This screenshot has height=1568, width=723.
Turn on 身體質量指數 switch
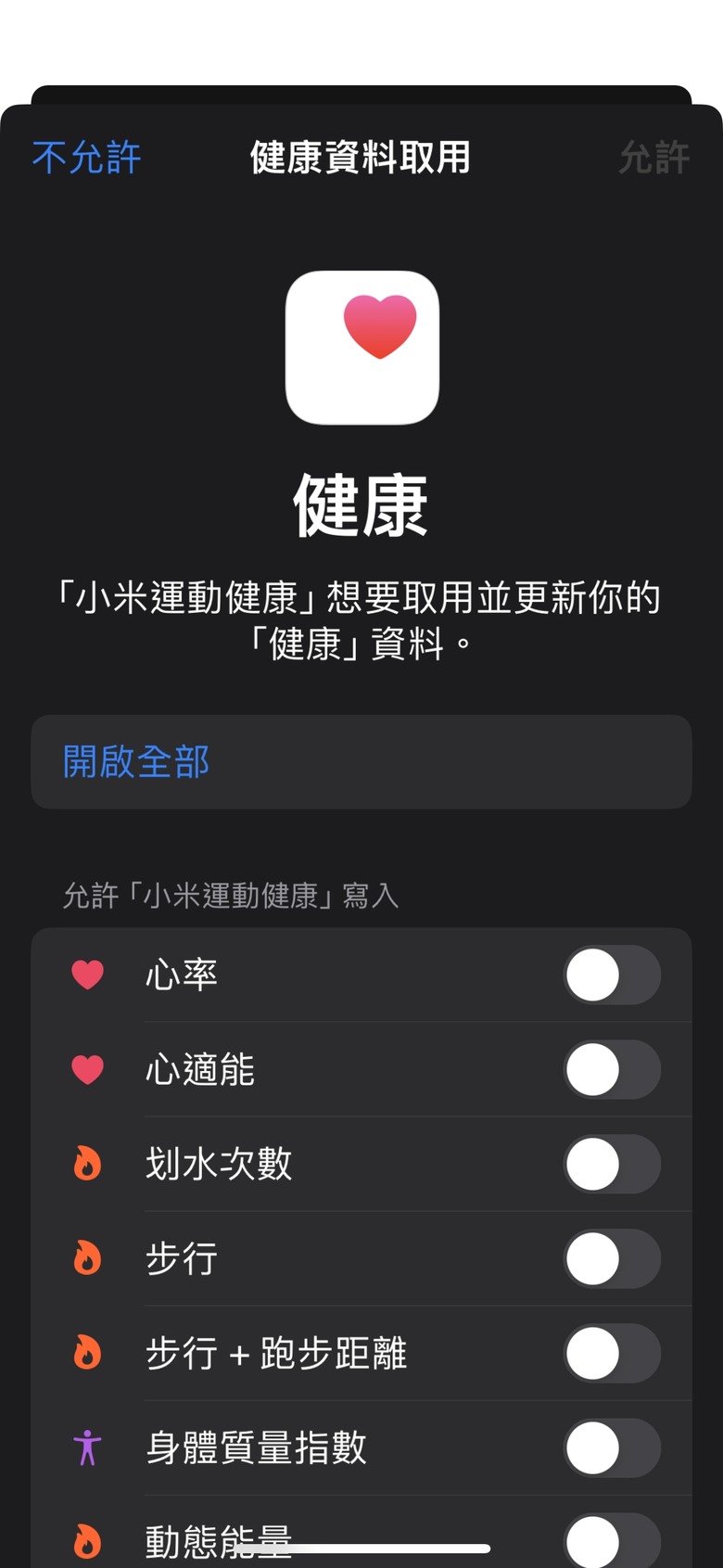pyautogui.click(x=612, y=1447)
